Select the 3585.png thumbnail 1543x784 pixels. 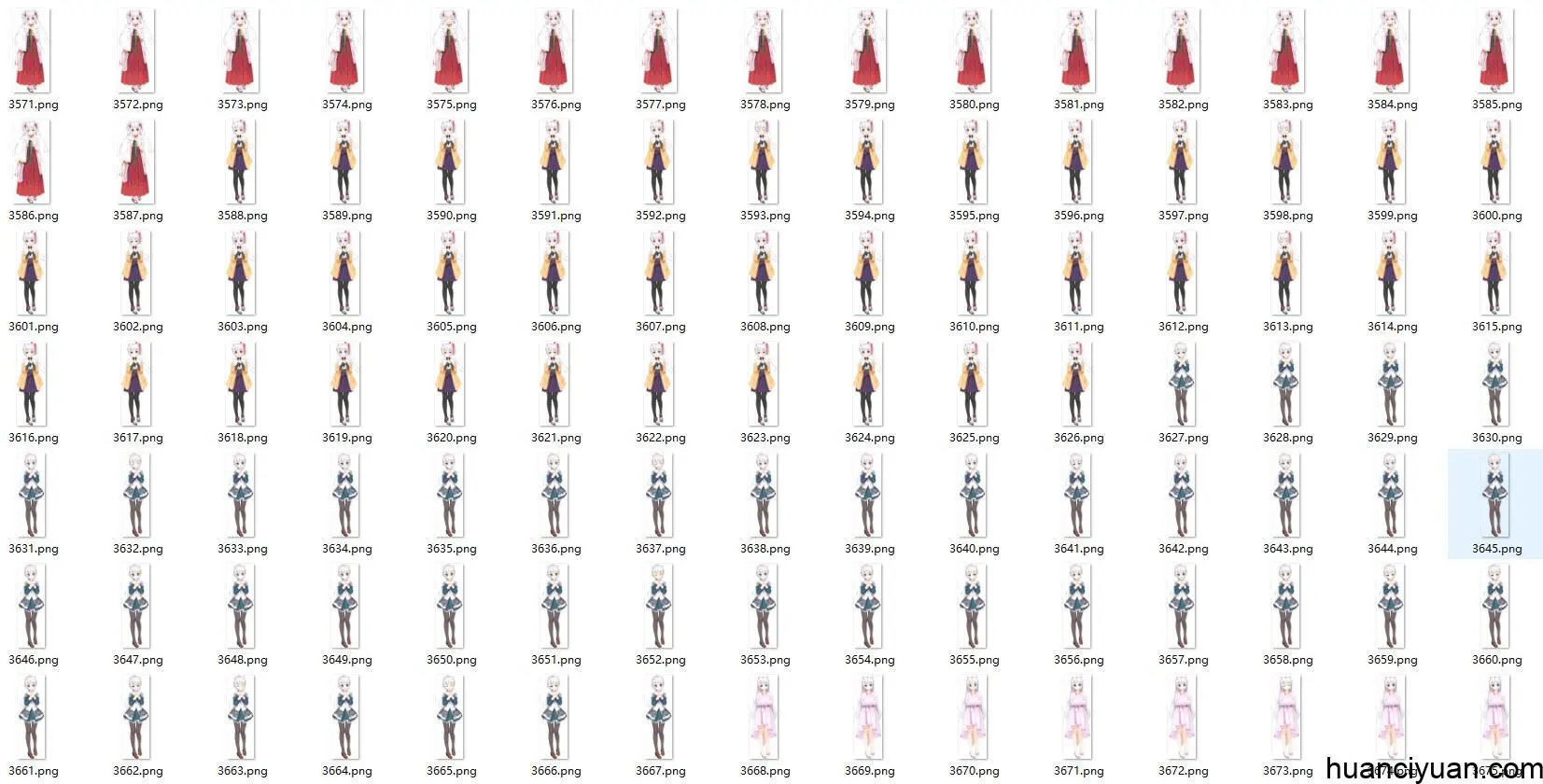(x=1496, y=52)
